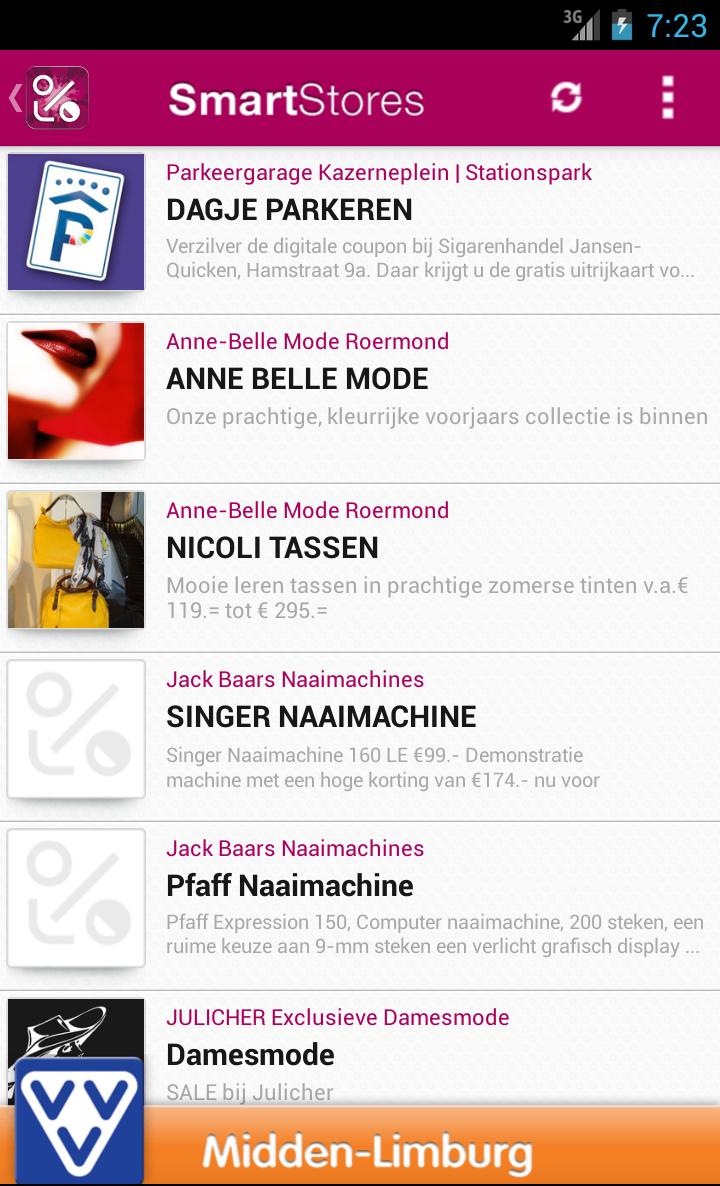This screenshot has height=1186, width=720.
Task: Open the JULICHER Exclusieve Damesmode link
Action: pyautogui.click(x=339, y=1017)
